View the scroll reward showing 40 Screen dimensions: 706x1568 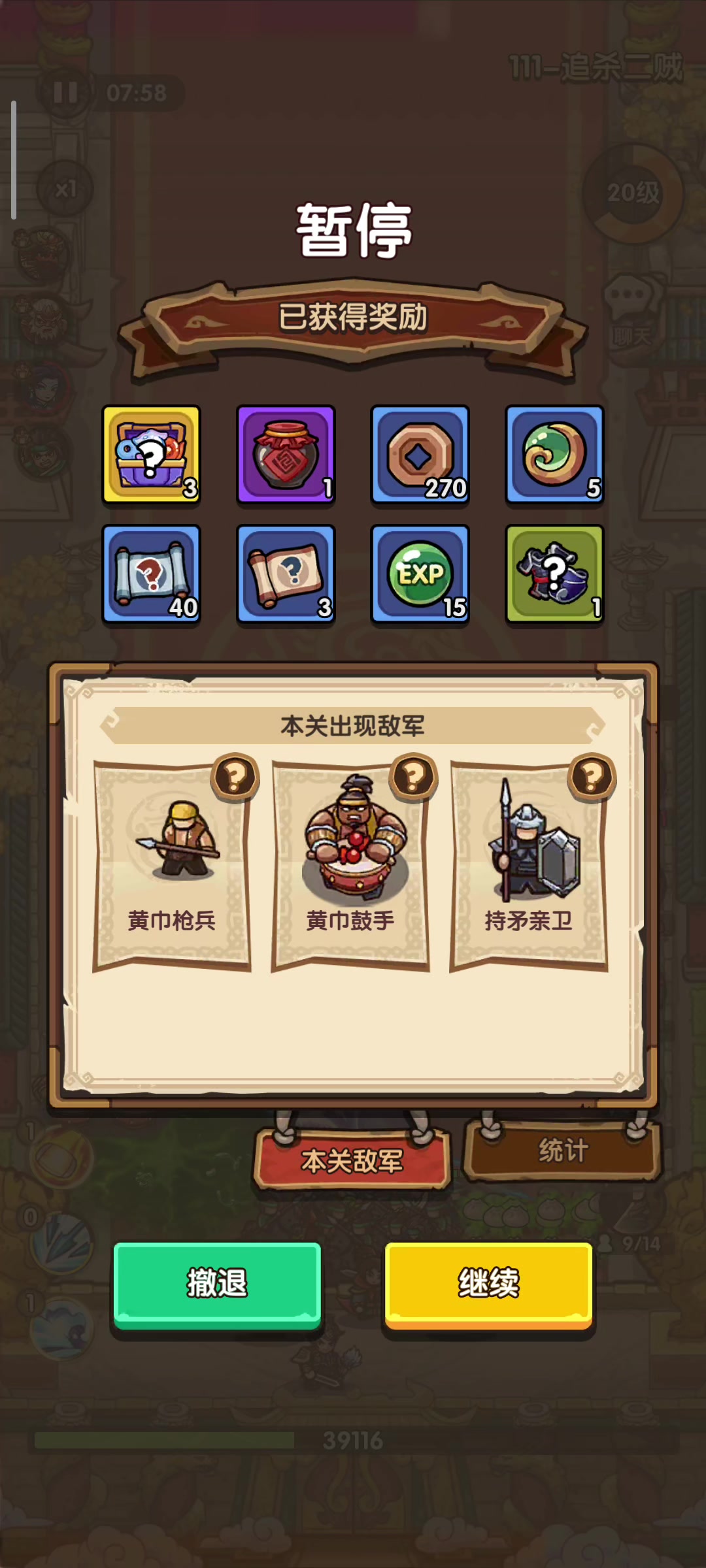point(152,574)
